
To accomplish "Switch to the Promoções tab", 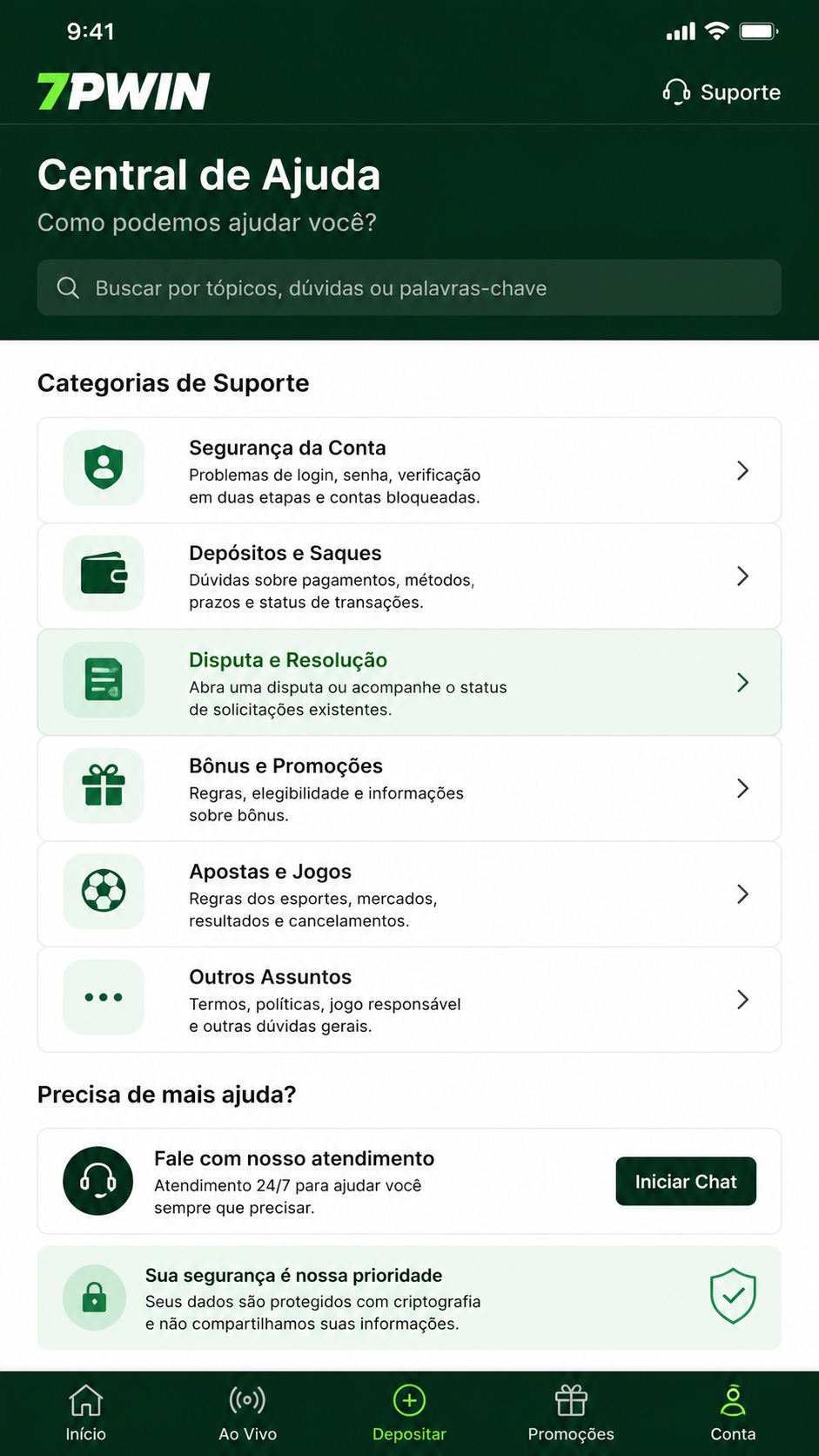I will tap(571, 1413).
